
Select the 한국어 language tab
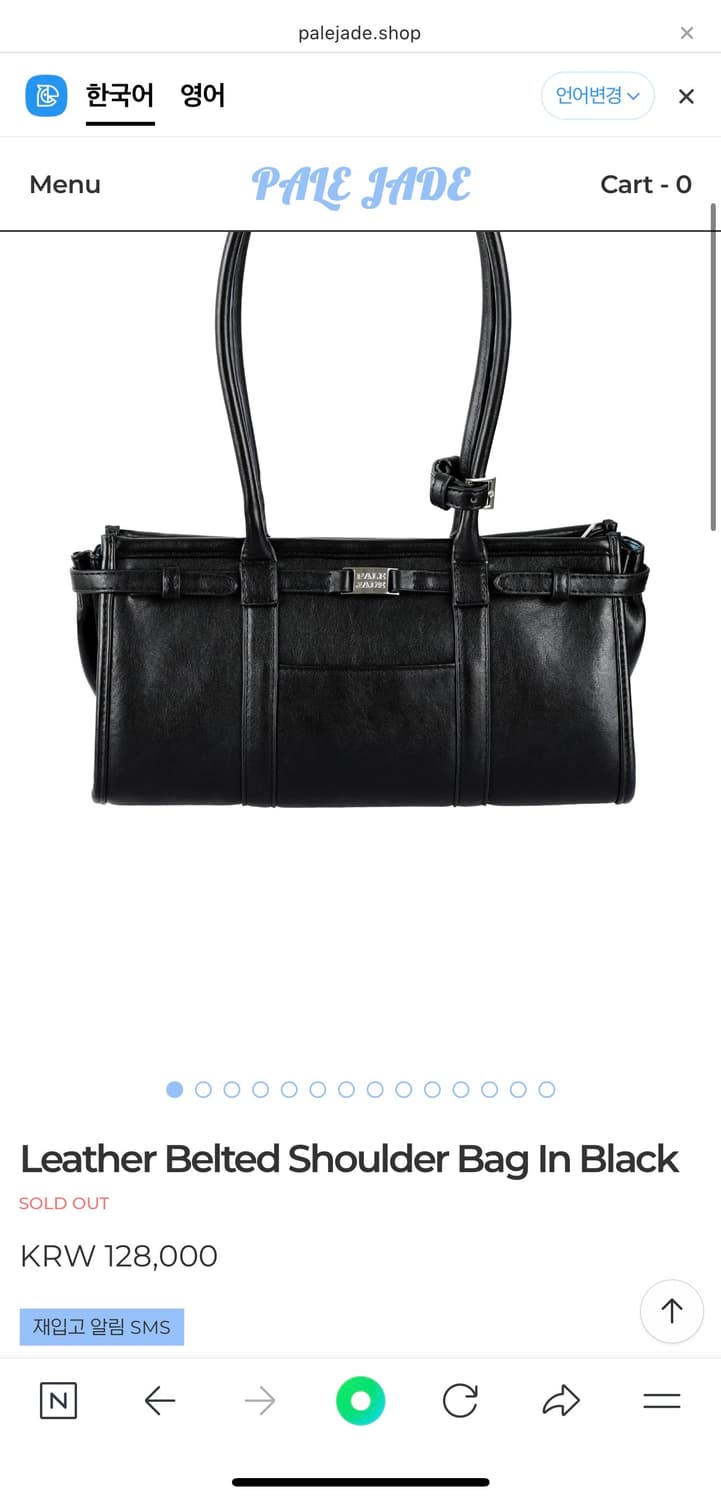(120, 95)
